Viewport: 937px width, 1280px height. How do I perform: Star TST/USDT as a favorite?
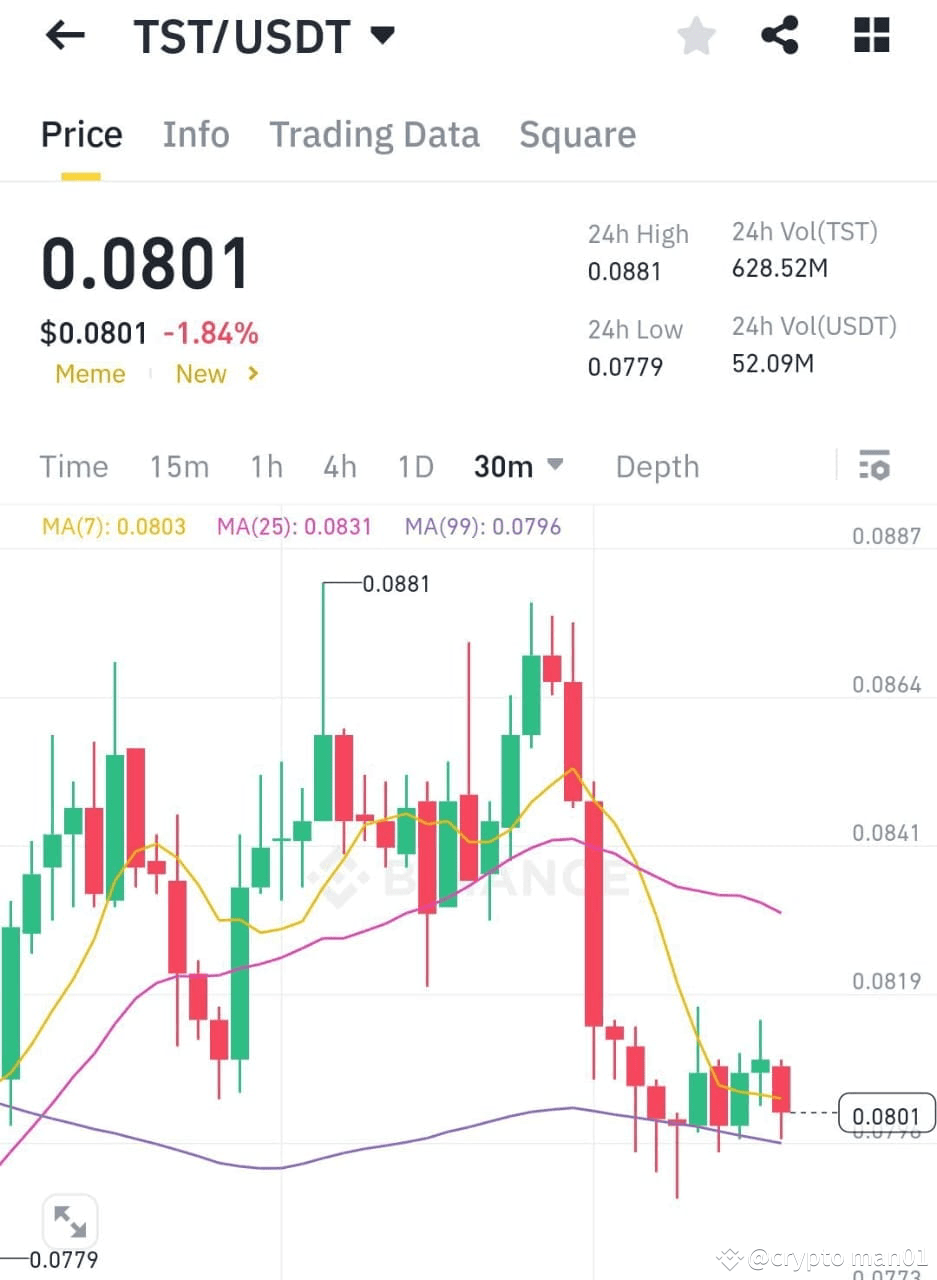[695, 35]
